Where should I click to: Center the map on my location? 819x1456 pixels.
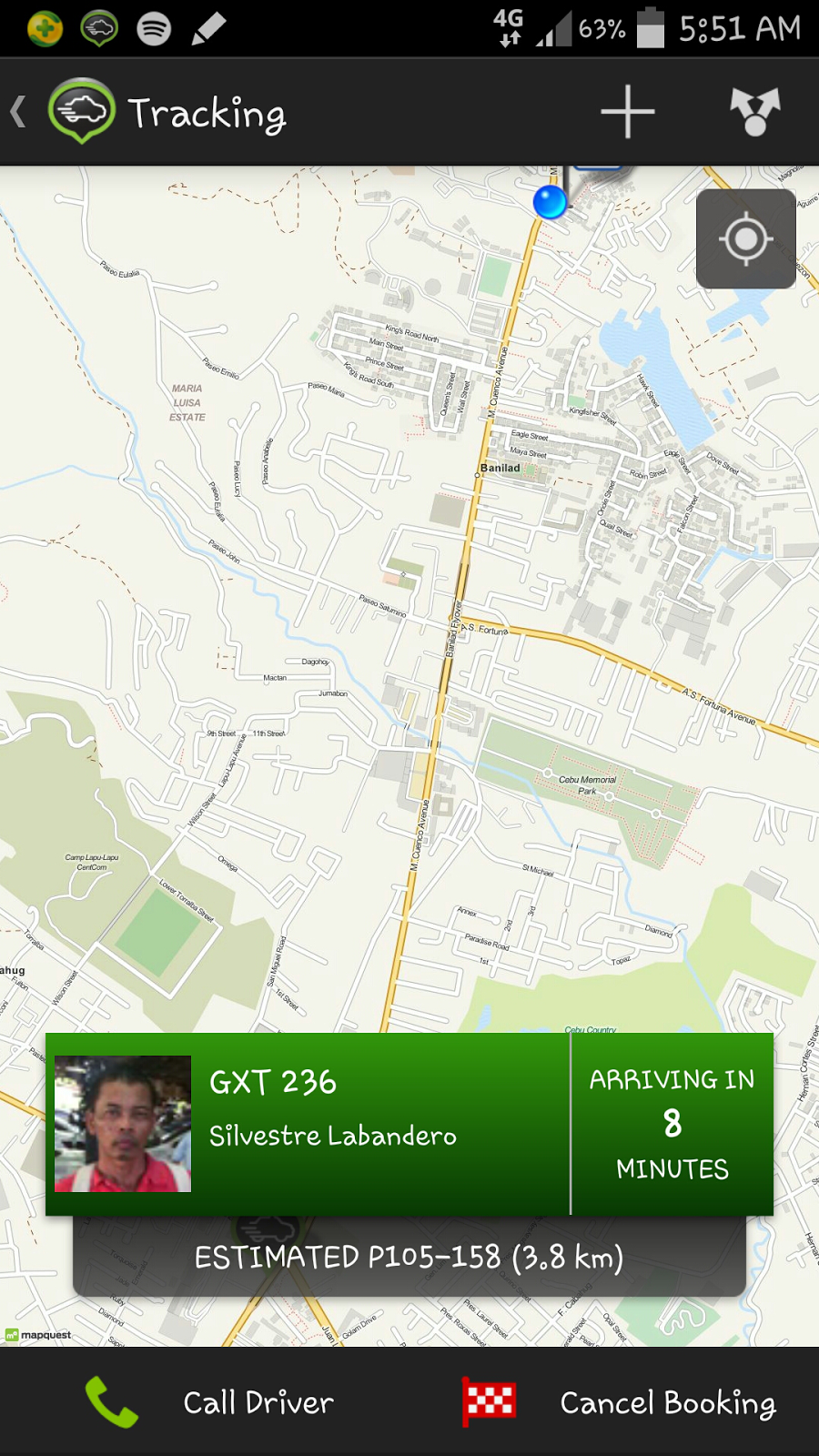point(745,239)
